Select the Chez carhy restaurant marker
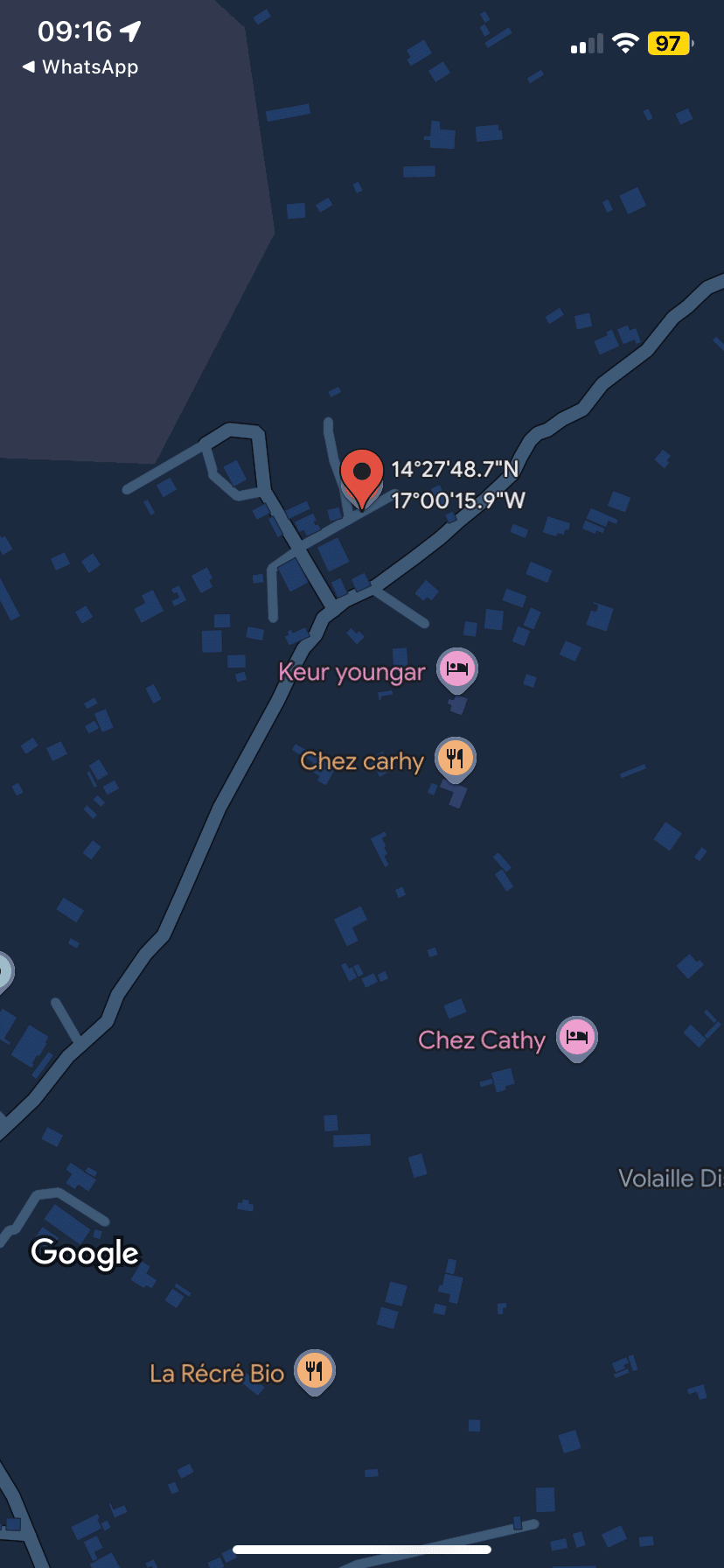724x1568 pixels. 455,758
